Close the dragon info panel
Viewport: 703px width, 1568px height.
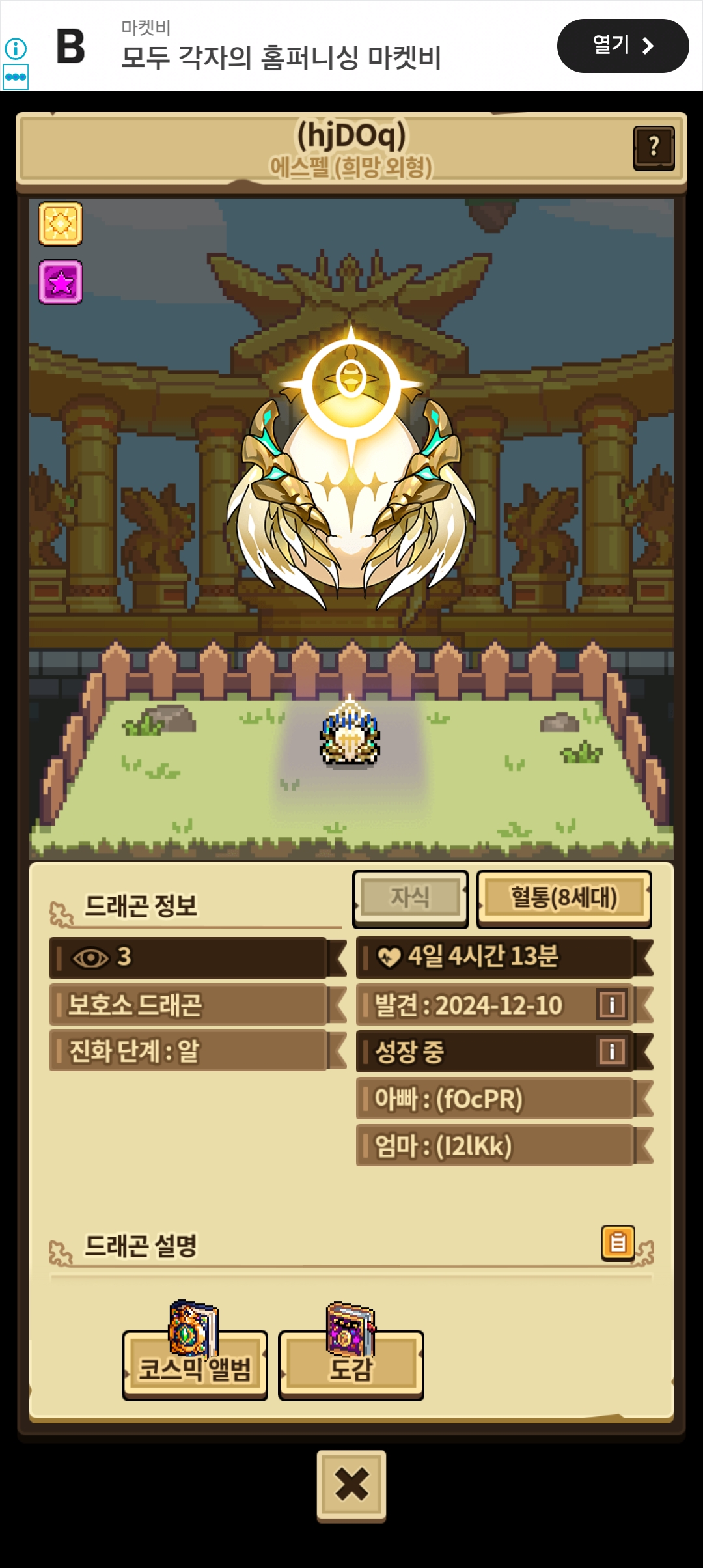click(351, 1485)
